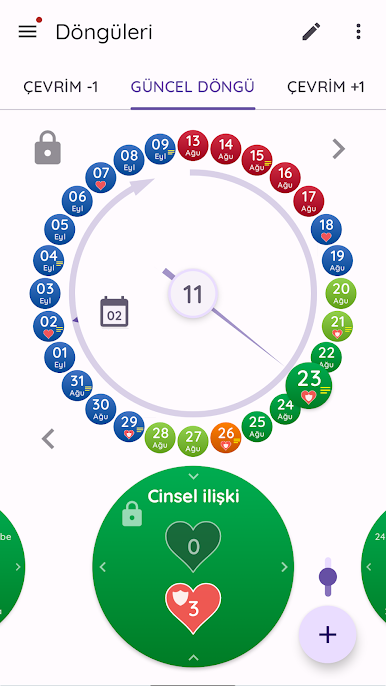Tap the pencil edit icon
386x686 pixels.
tap(311, 32)
